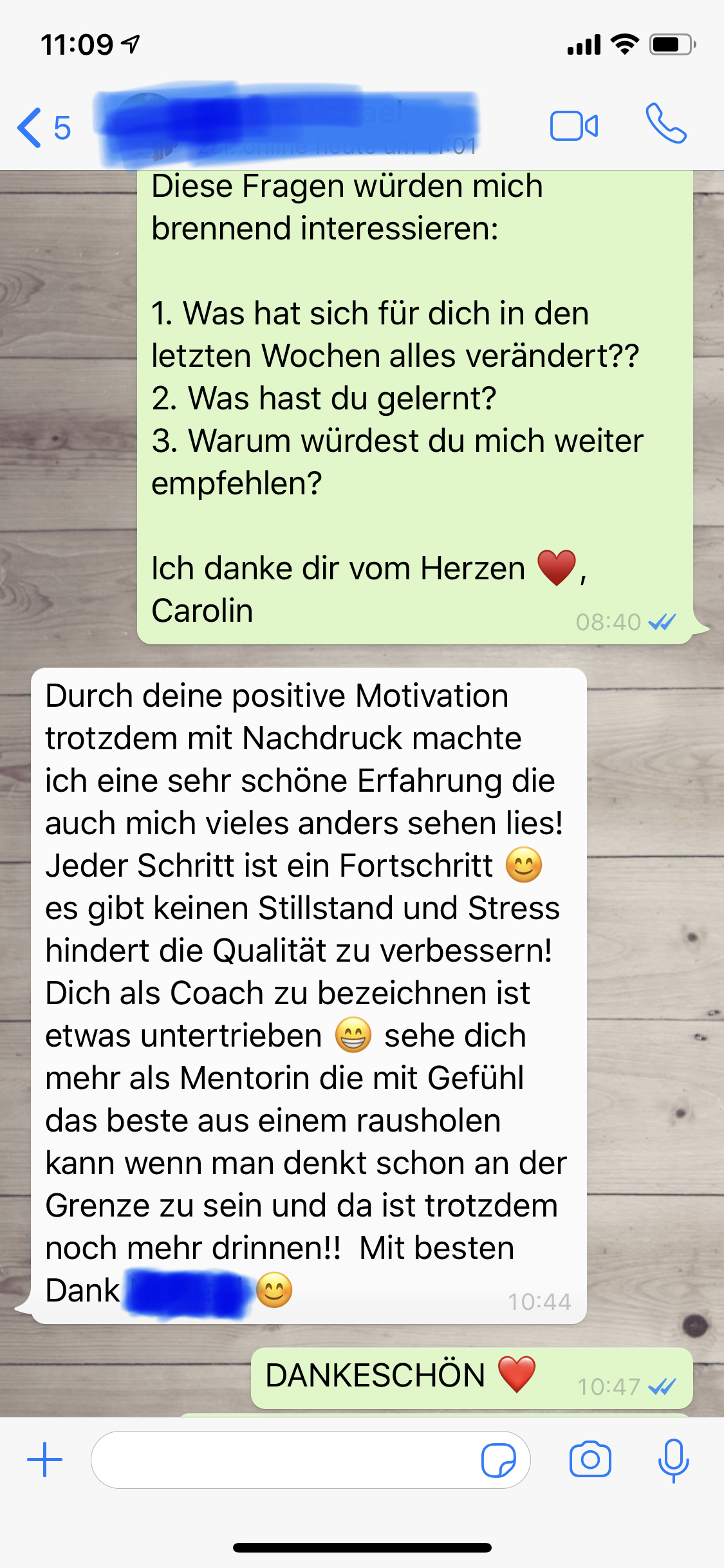Open the sticker picker
724x1568 pixels.
pos(498,1460)
